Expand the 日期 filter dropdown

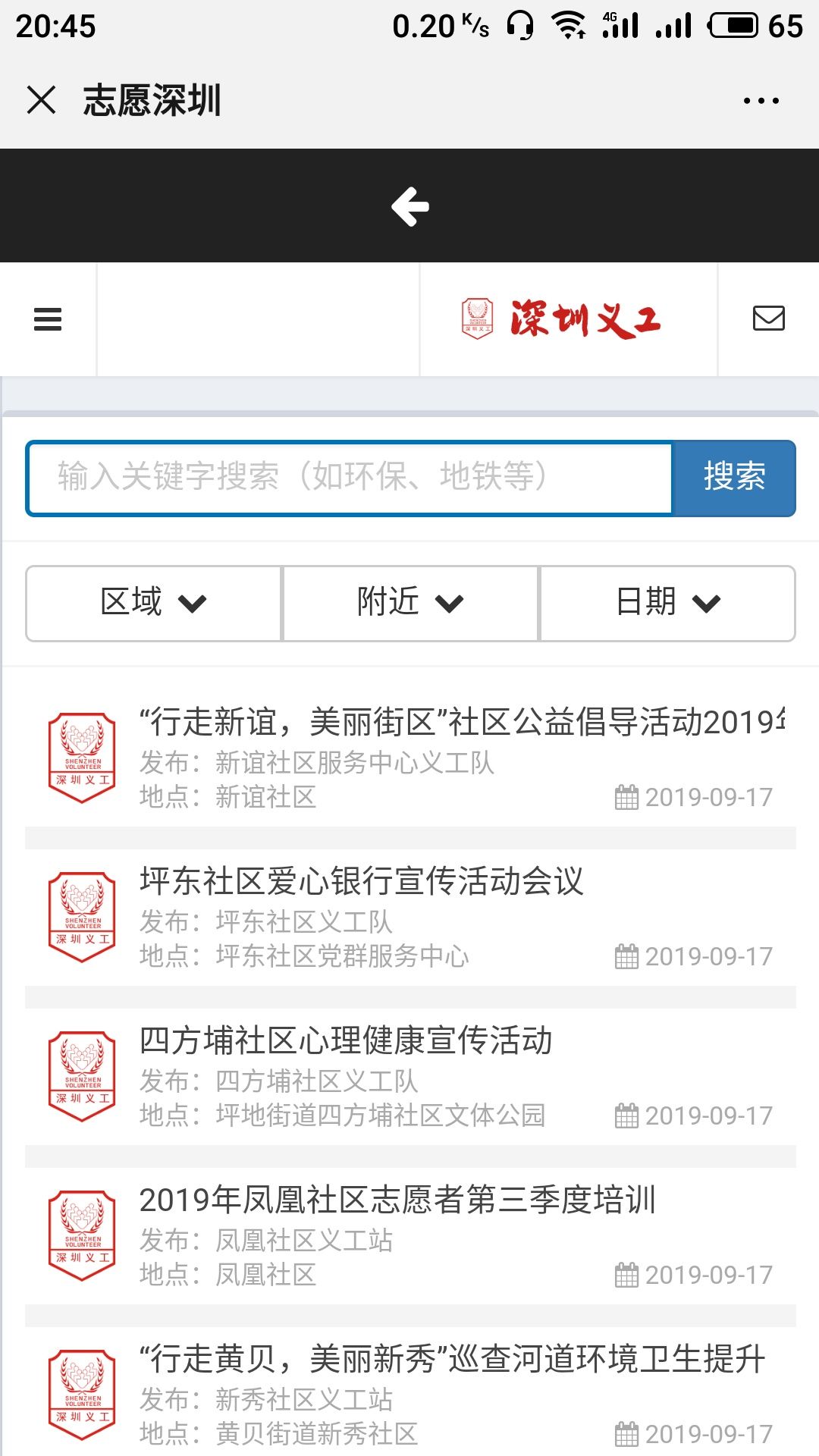tap(667, 603)
